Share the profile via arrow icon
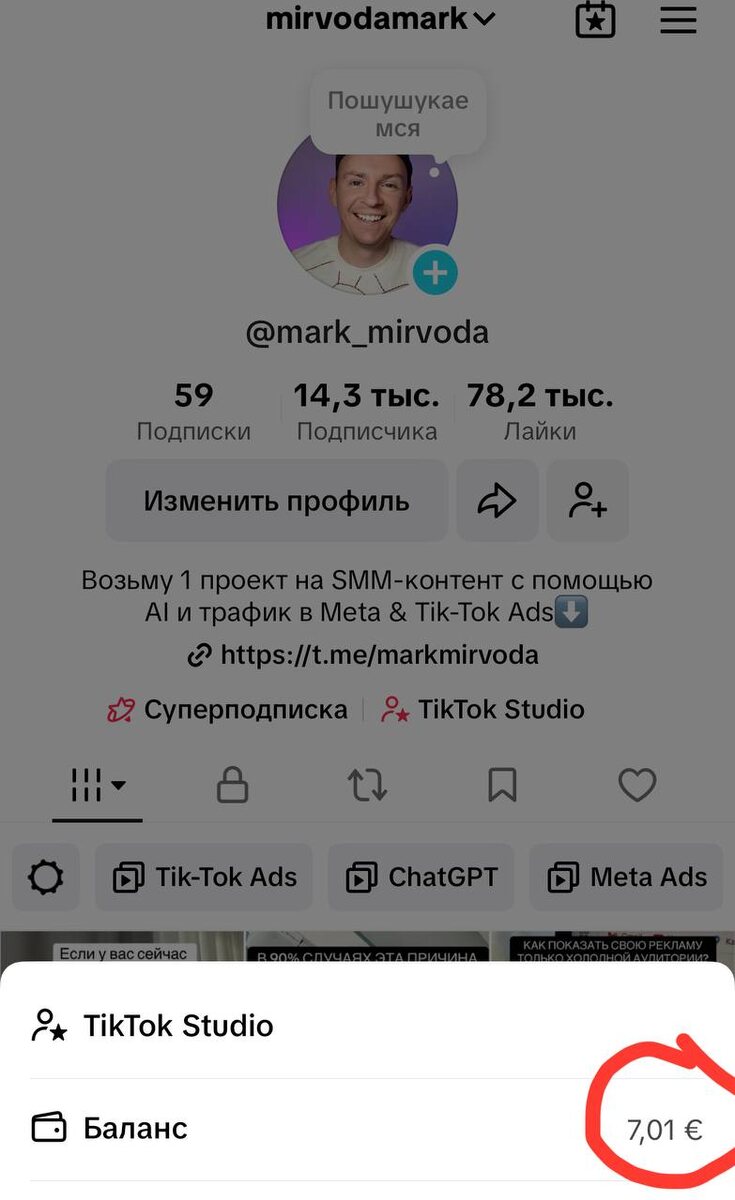Image resolution: width=735 pixels, height=1200 pixels. click(497, 501)
